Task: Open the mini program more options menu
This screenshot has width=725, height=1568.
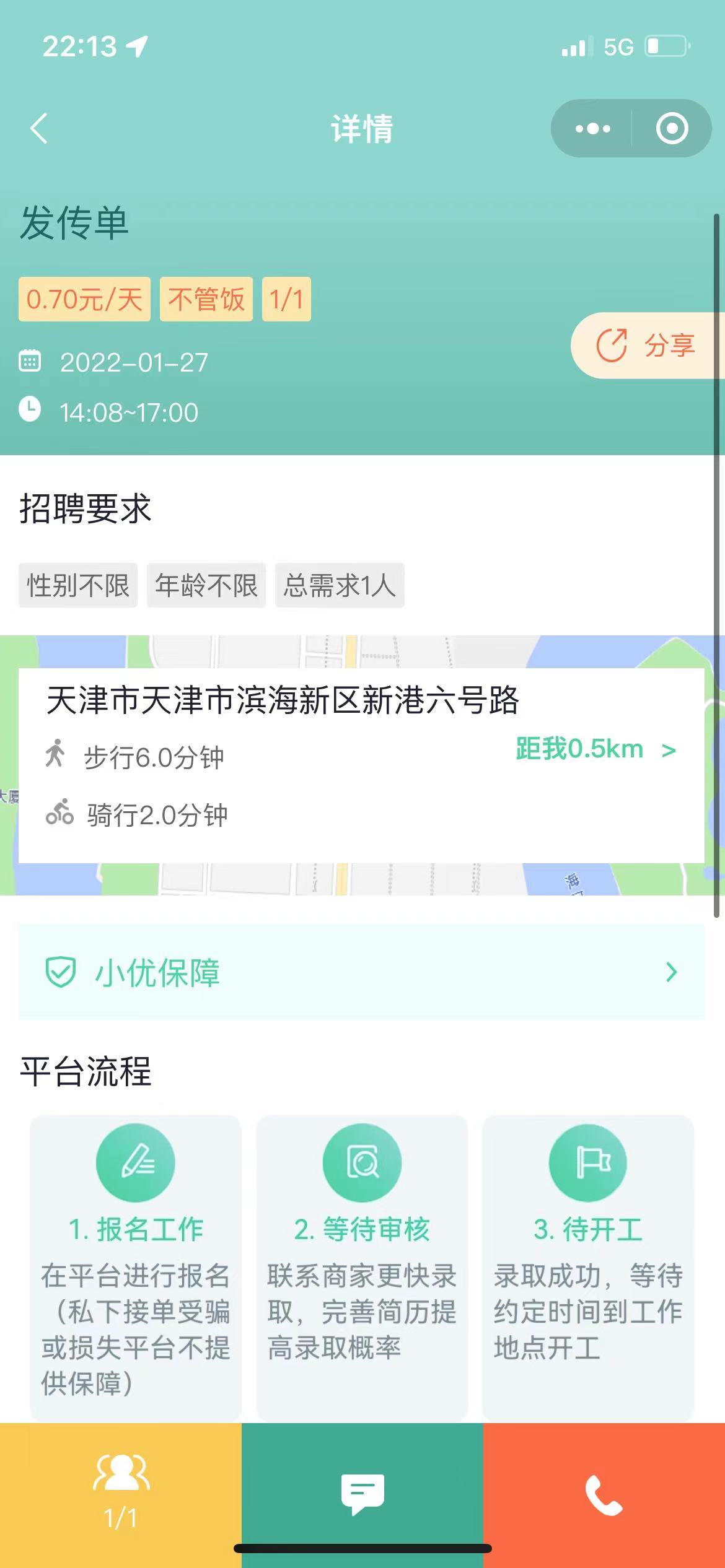Action: tap(592, 129)
